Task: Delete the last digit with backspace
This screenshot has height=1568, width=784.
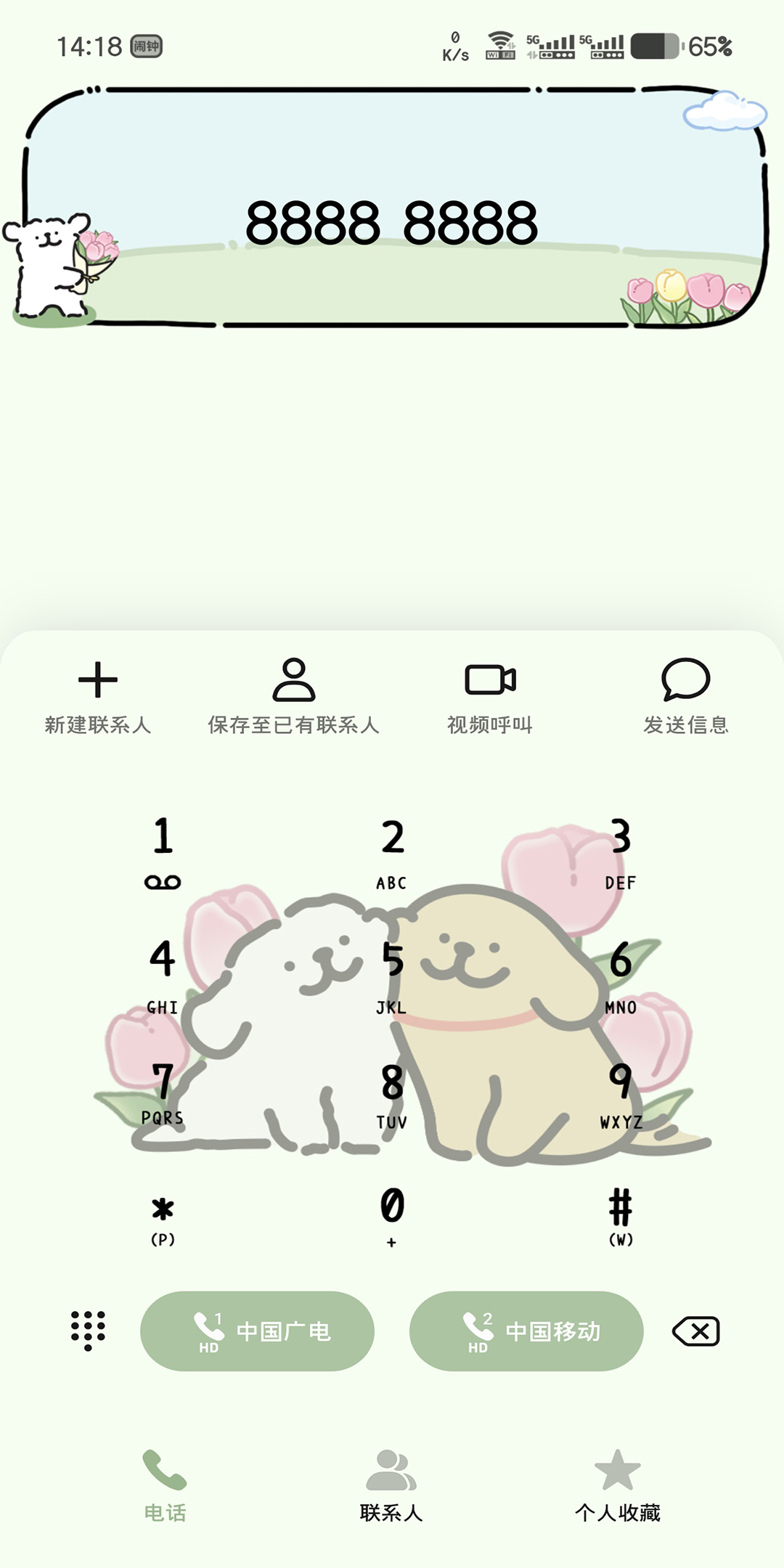Action: click(696, 1331)
